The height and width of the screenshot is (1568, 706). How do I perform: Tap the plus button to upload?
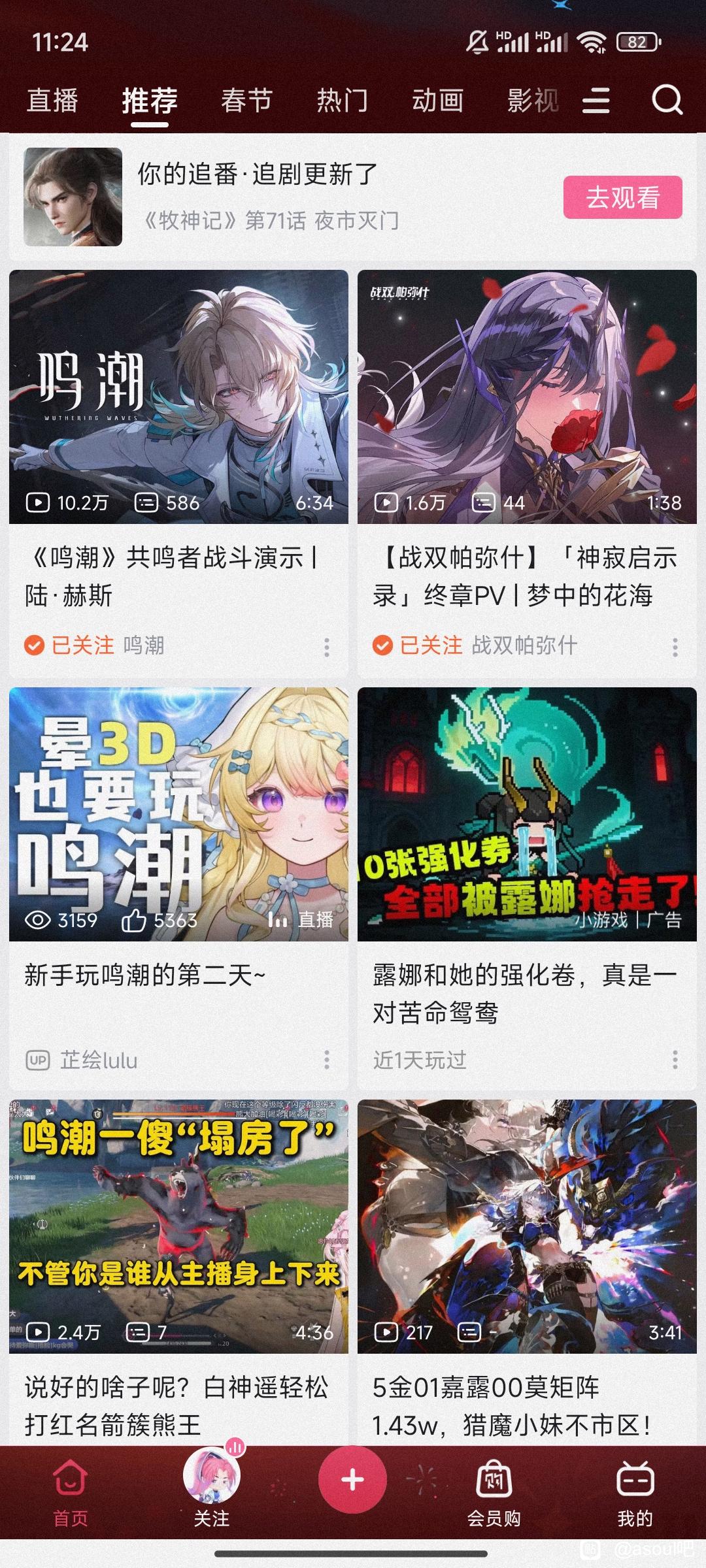(352, 1479)
